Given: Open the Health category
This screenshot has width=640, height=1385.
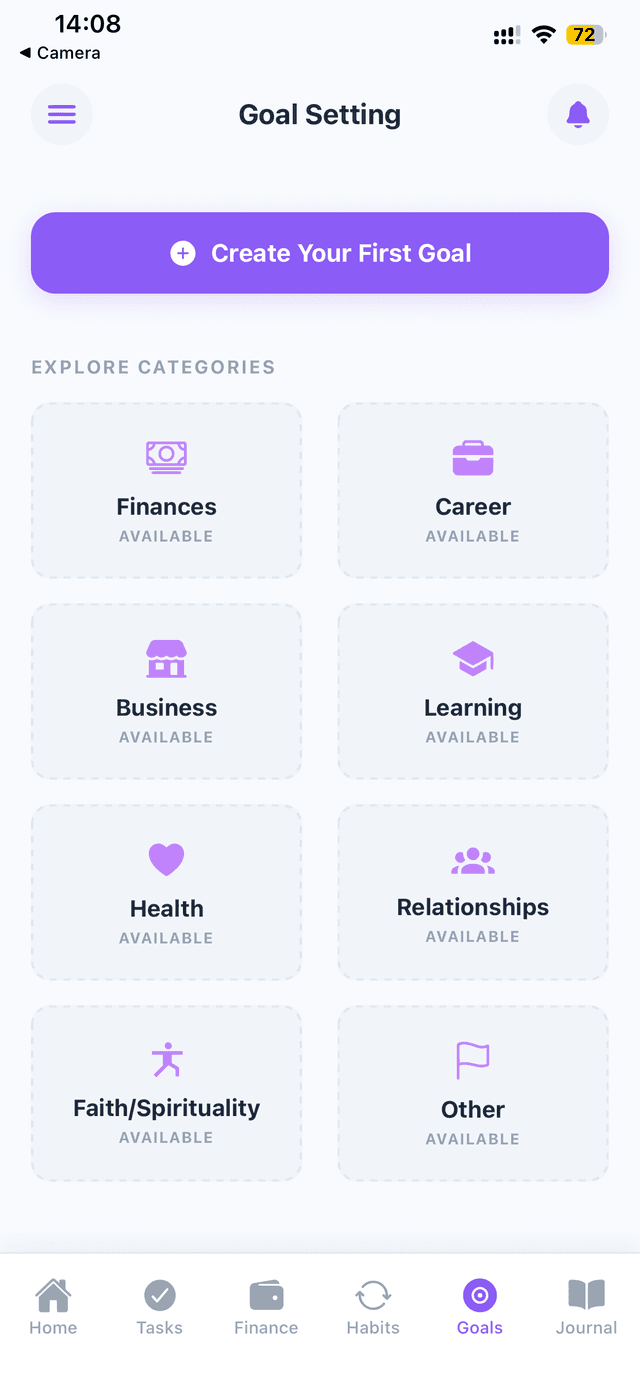Looking at the screenshot, I should click(x=166, y=893).
